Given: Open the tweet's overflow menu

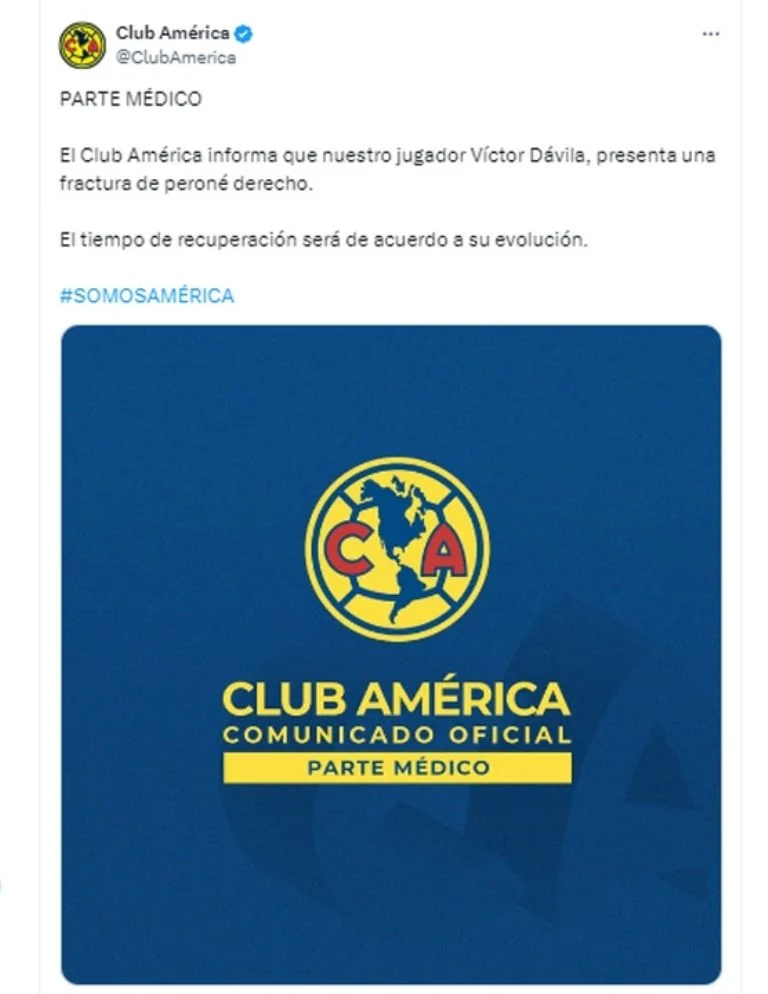Looking at the screenshot, I should 711,34.
